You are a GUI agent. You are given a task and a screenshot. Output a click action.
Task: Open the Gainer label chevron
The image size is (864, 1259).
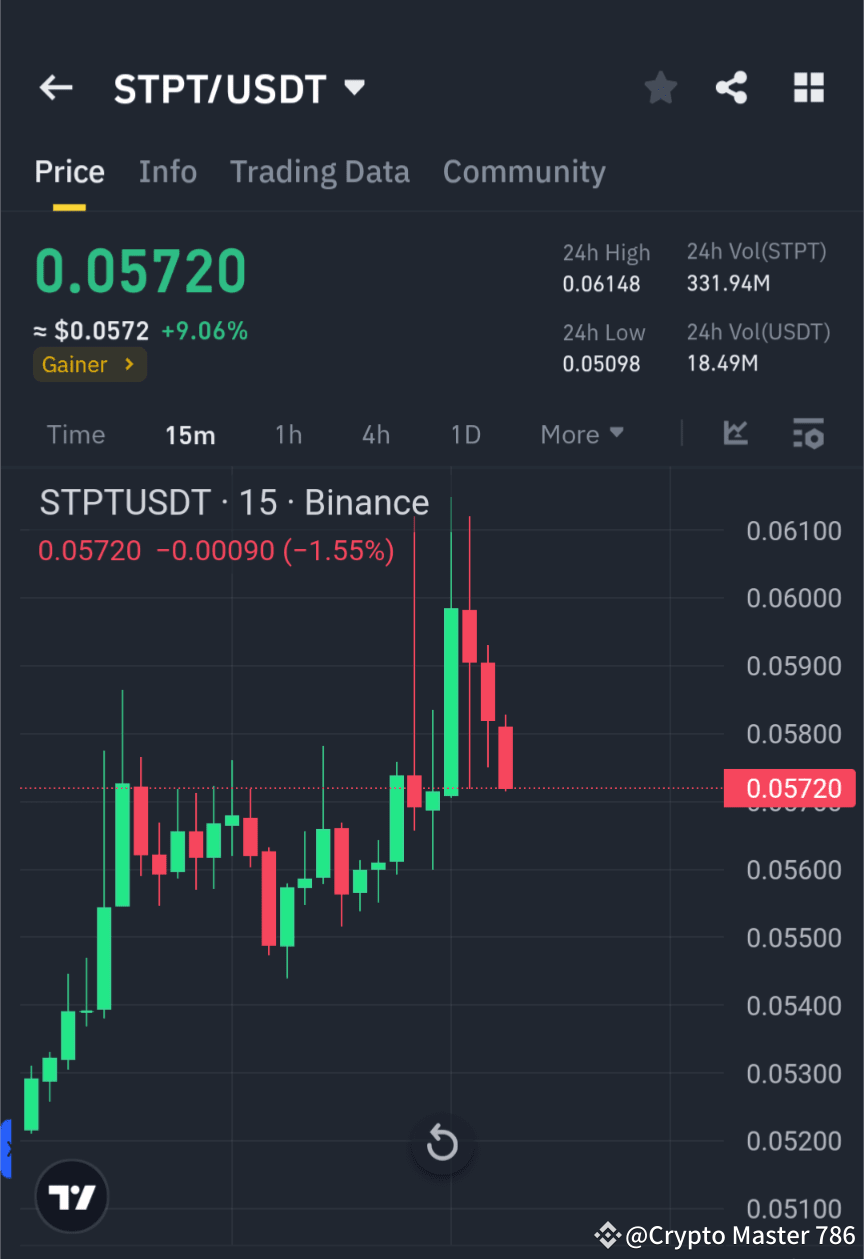click(x=129, y=364)
